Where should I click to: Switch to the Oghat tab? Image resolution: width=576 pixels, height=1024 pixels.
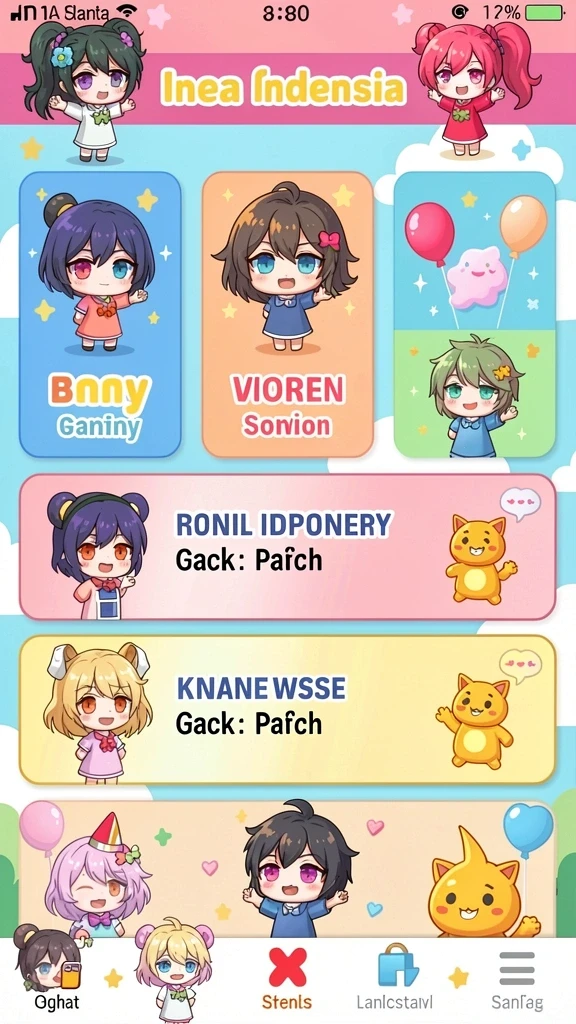(x=56, y=980)
